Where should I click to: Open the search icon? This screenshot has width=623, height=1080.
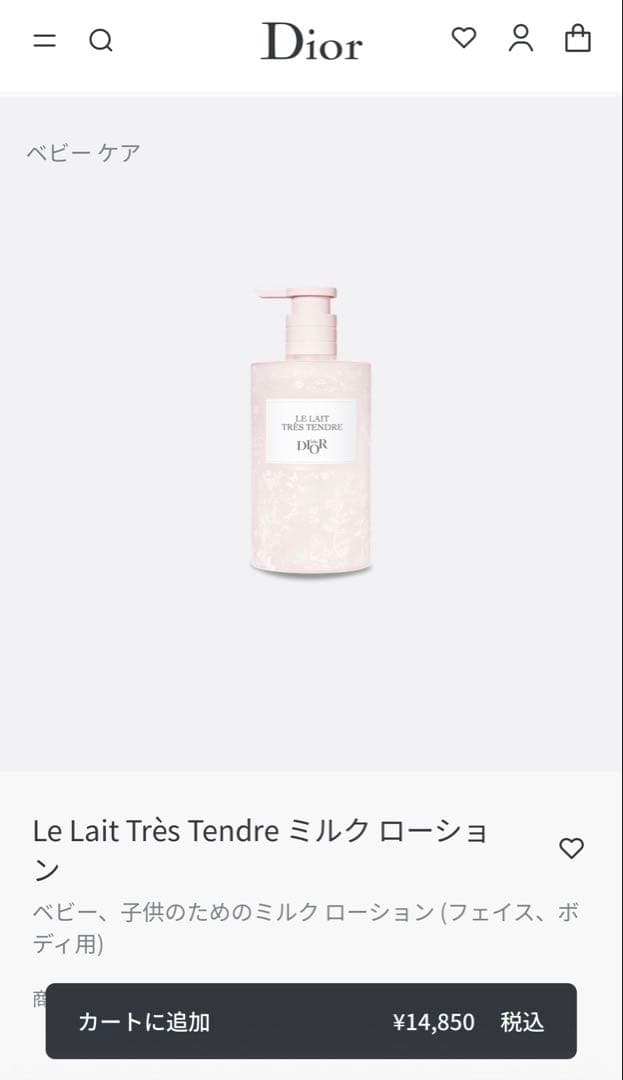pyautogui.click(x=101, y=41)
